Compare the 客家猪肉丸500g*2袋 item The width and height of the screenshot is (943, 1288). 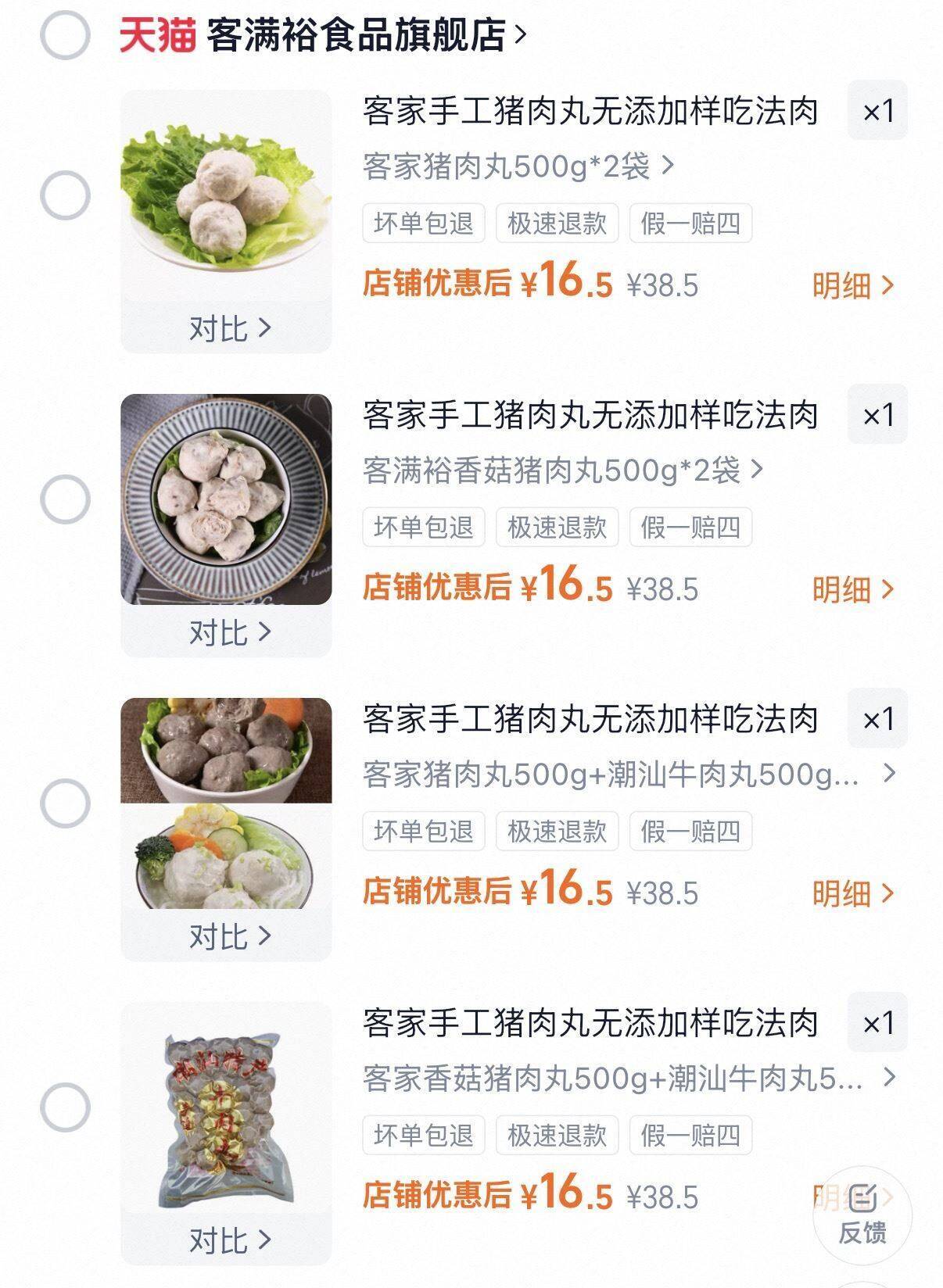click(x=229, y=328)
